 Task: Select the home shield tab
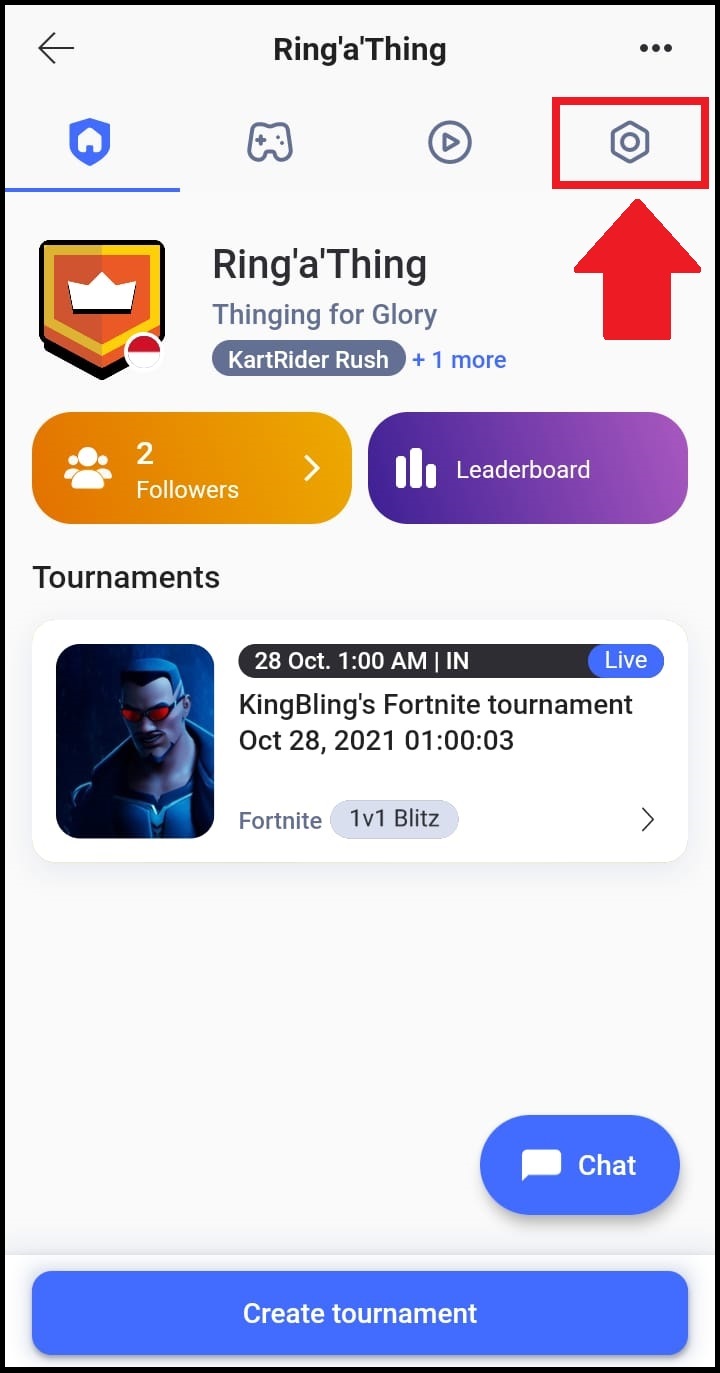click(x=90, y=142)
